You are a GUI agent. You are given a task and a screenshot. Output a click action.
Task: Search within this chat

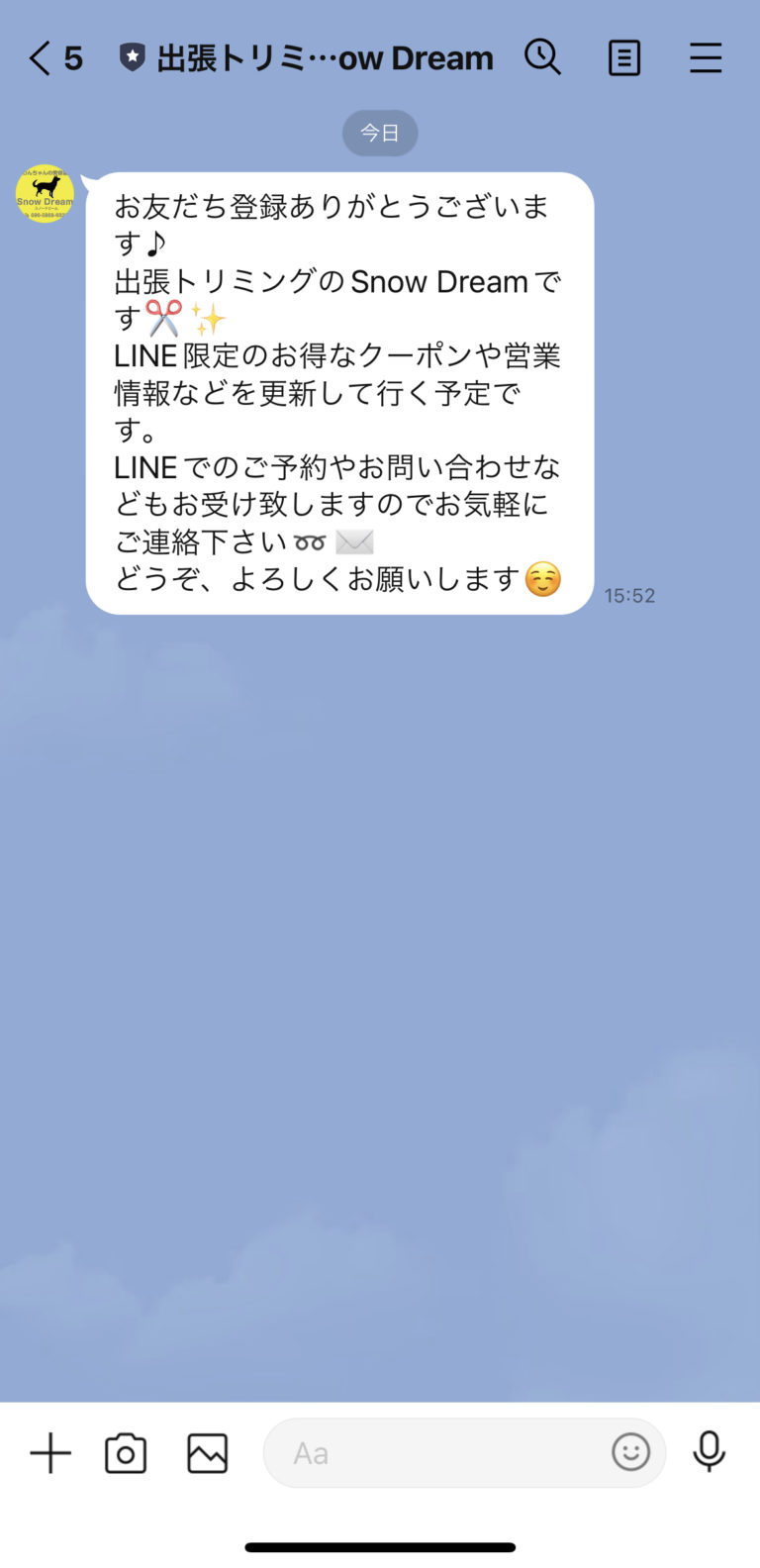pyautogui.click(x=542, y=57)
